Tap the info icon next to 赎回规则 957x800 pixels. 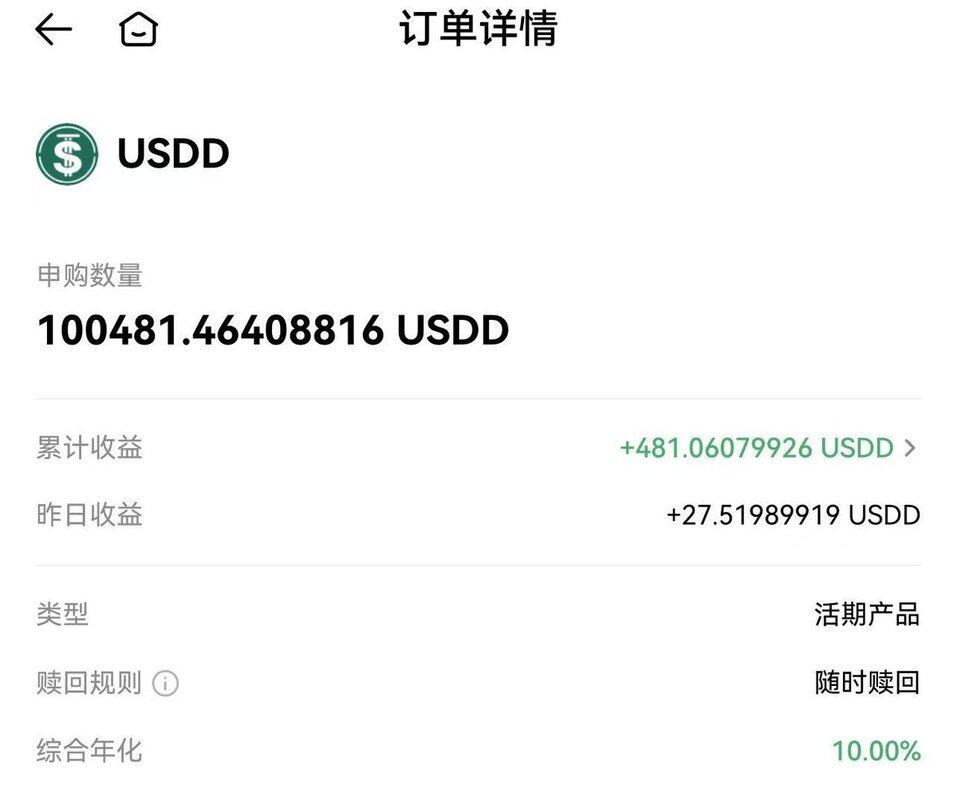pos(165,684)
